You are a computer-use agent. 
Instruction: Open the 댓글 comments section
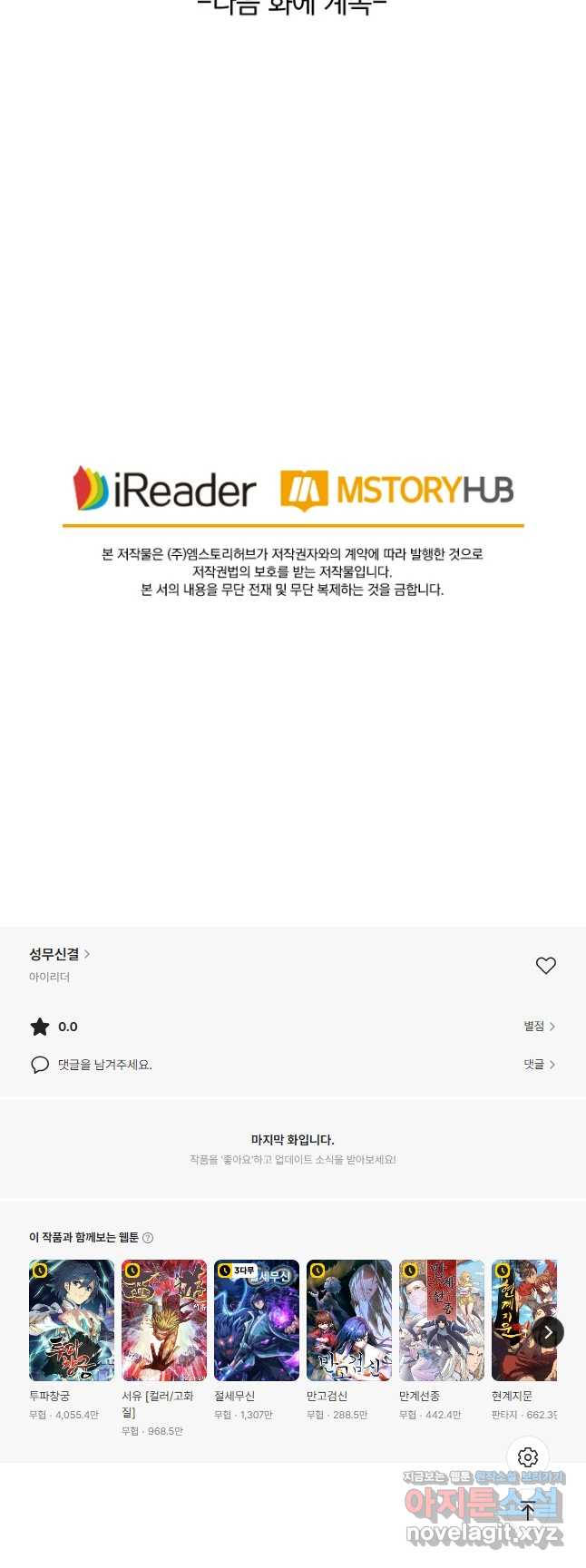(539, 1065)
